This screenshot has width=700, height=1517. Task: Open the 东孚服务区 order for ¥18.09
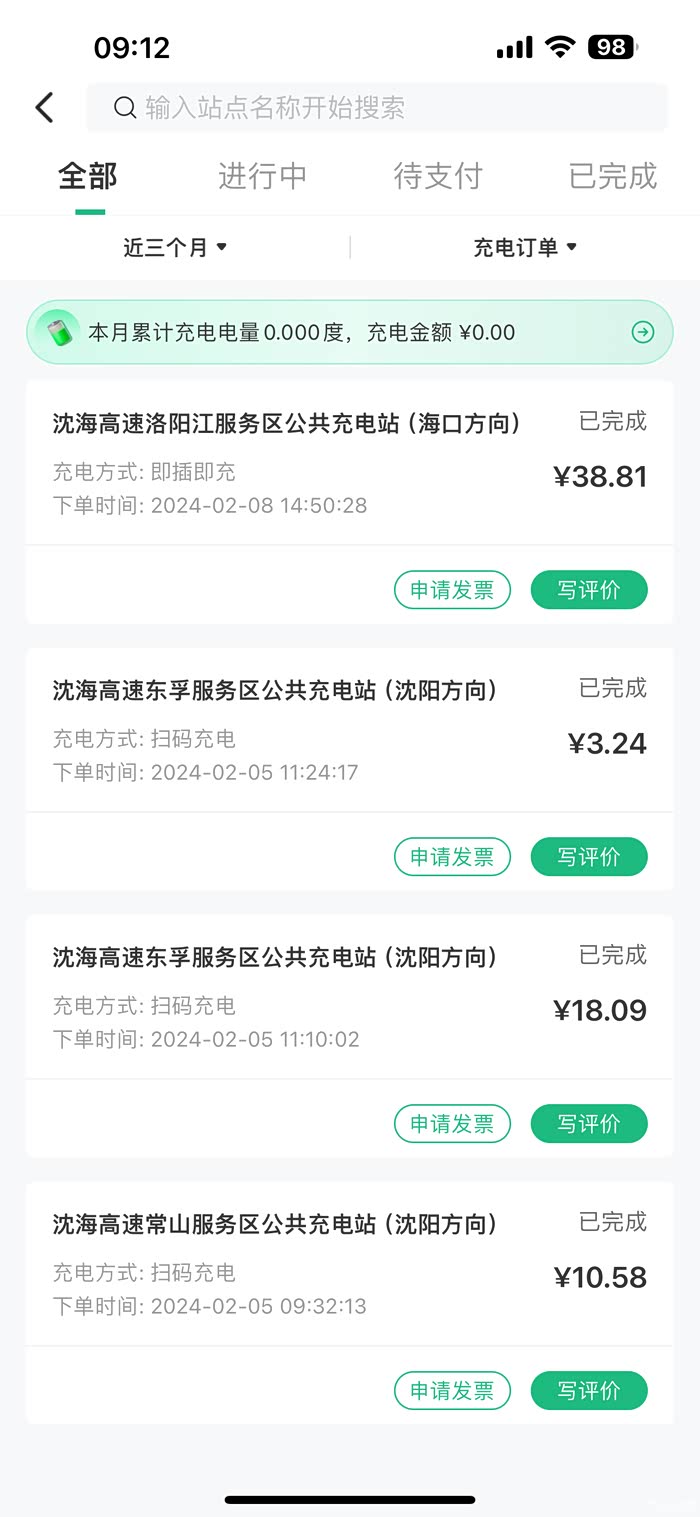[x=300, y=997]
